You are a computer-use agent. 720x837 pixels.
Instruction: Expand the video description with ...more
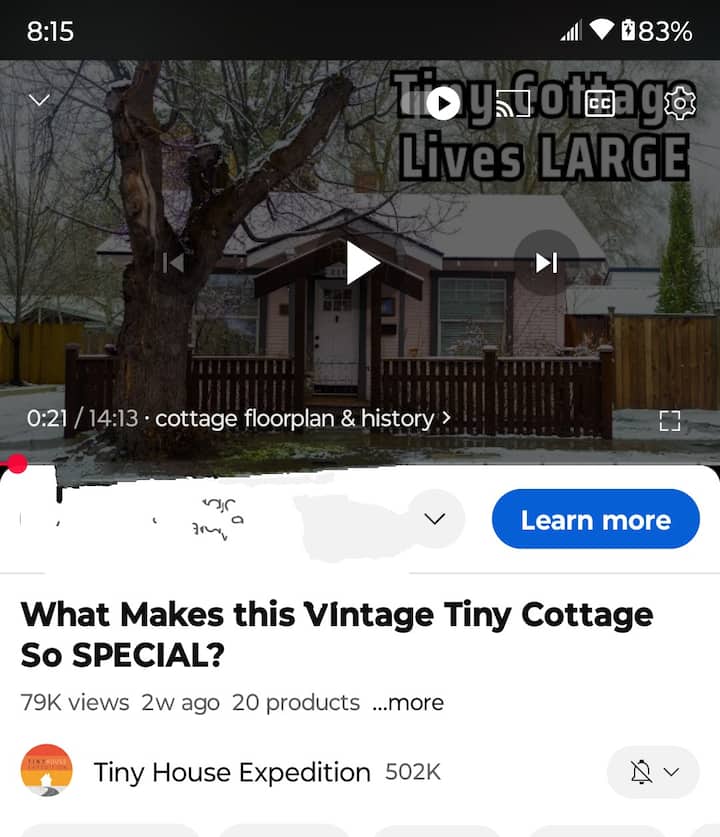pos(408,703)
